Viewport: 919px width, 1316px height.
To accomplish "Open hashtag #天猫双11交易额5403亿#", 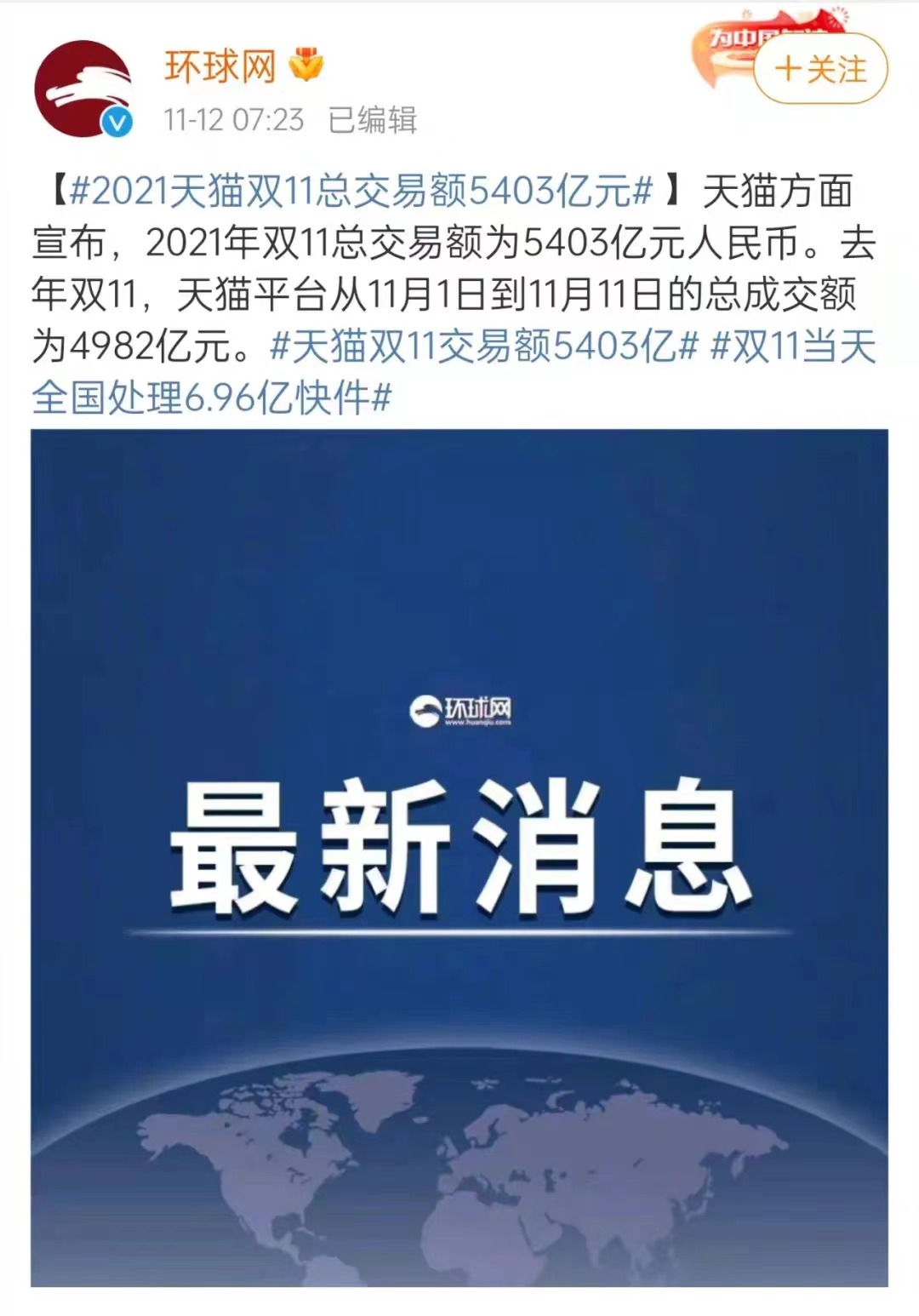I will (484, 346).
